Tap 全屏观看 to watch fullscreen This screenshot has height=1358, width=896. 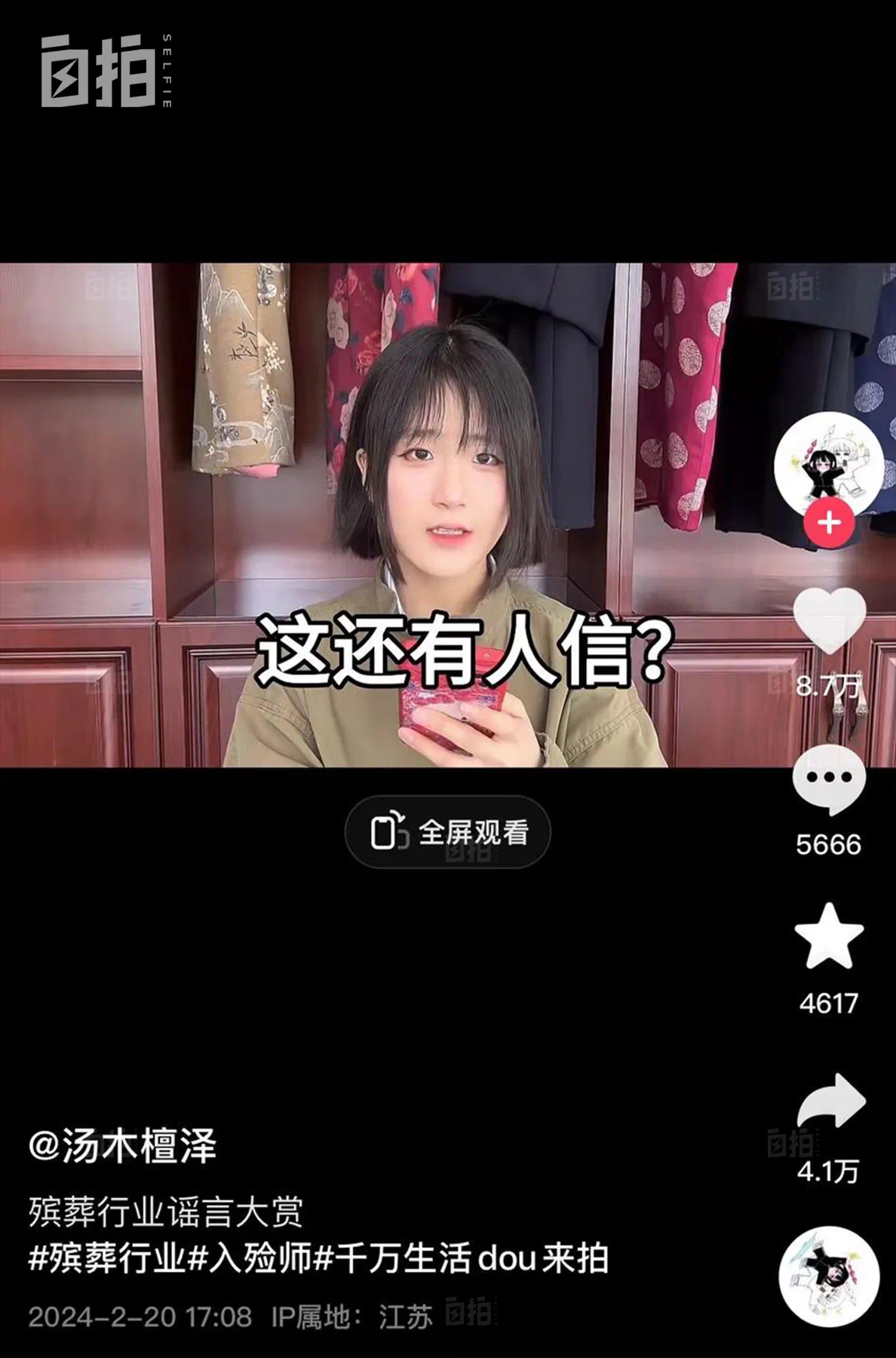[448, 832]
